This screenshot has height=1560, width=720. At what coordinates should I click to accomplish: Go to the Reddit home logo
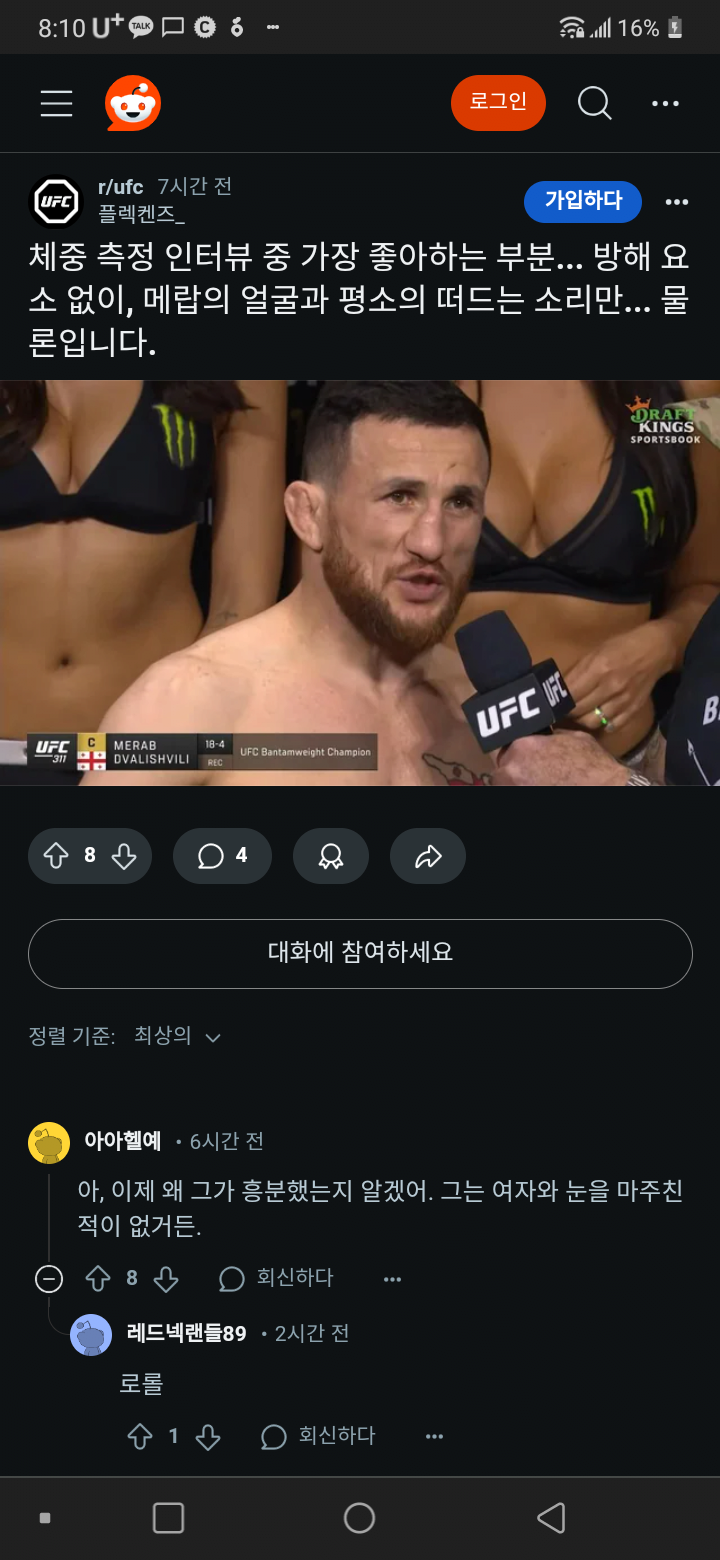click(x=133, y=104)
